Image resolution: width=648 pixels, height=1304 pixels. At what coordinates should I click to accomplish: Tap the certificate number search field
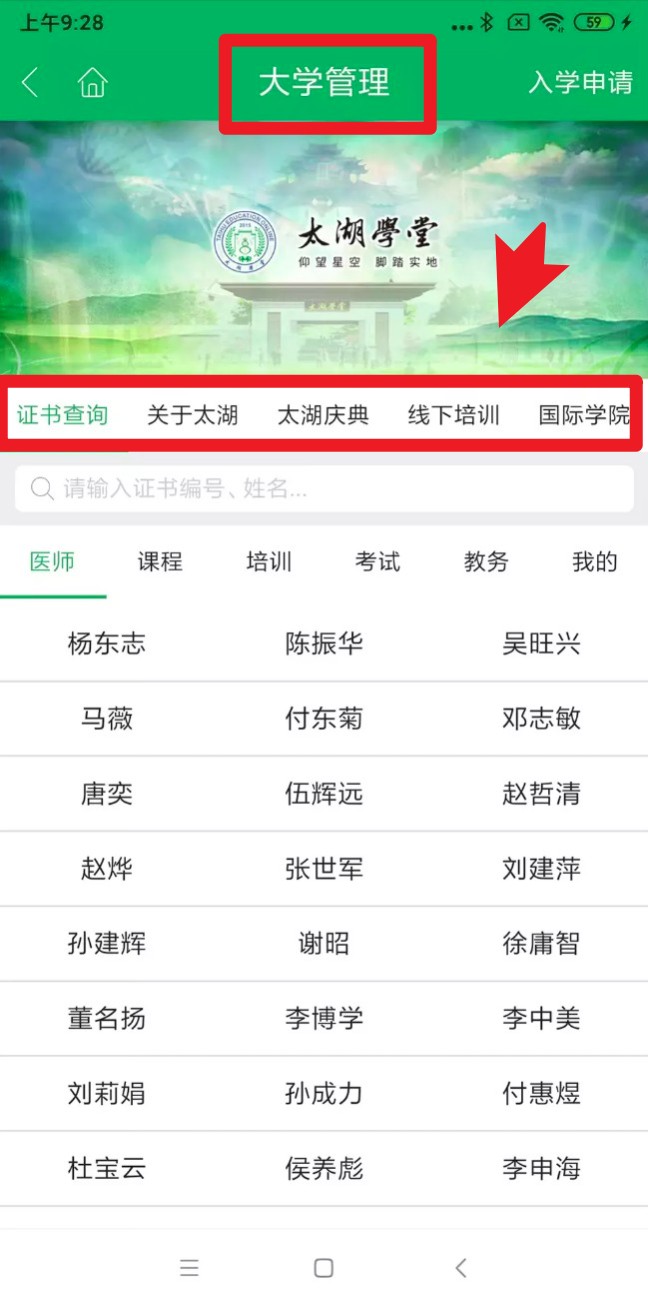click(x=324, y=489)
